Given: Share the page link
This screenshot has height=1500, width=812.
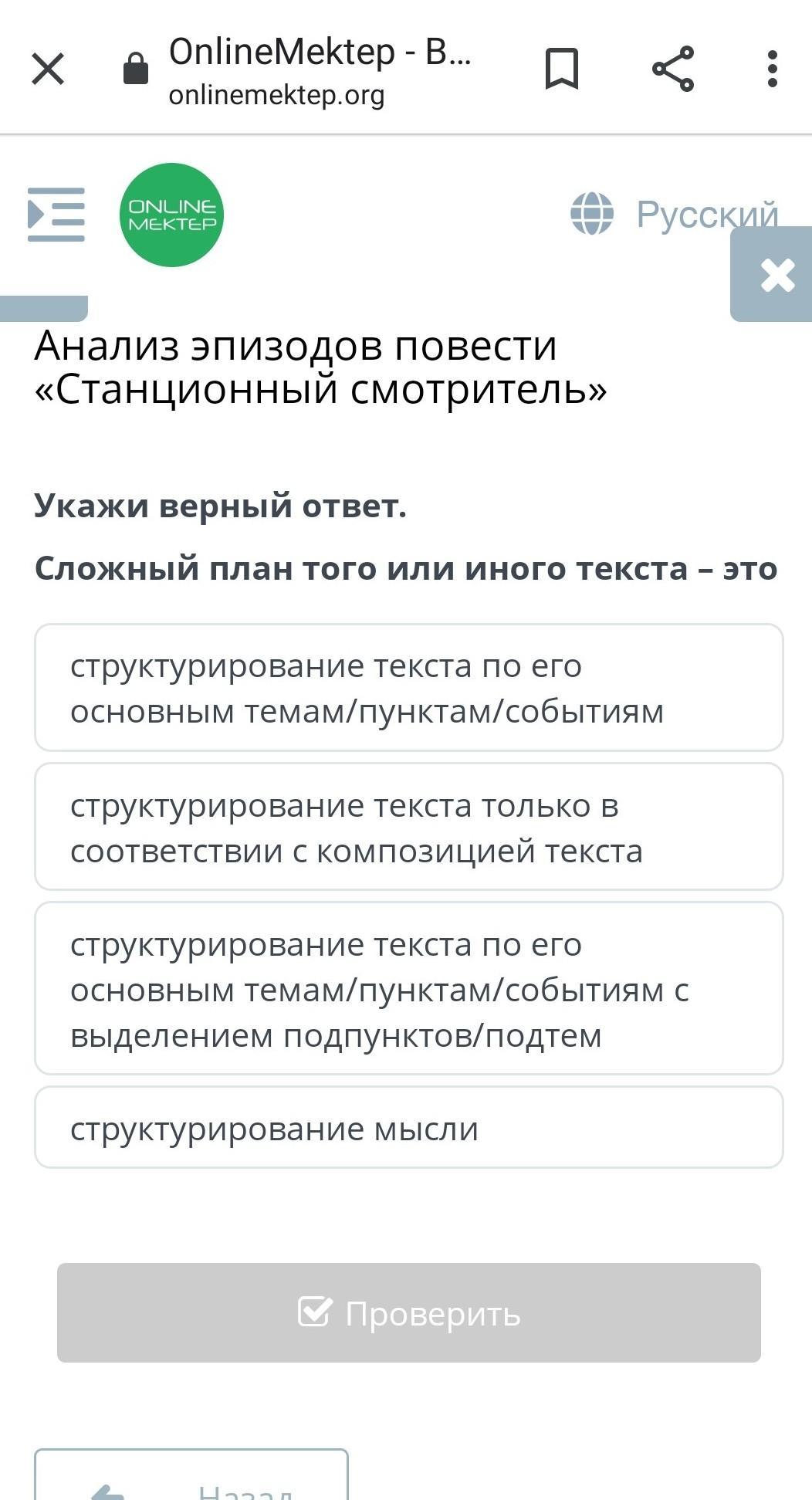Looking at the screenshot, I should click(x=673, y=69).
